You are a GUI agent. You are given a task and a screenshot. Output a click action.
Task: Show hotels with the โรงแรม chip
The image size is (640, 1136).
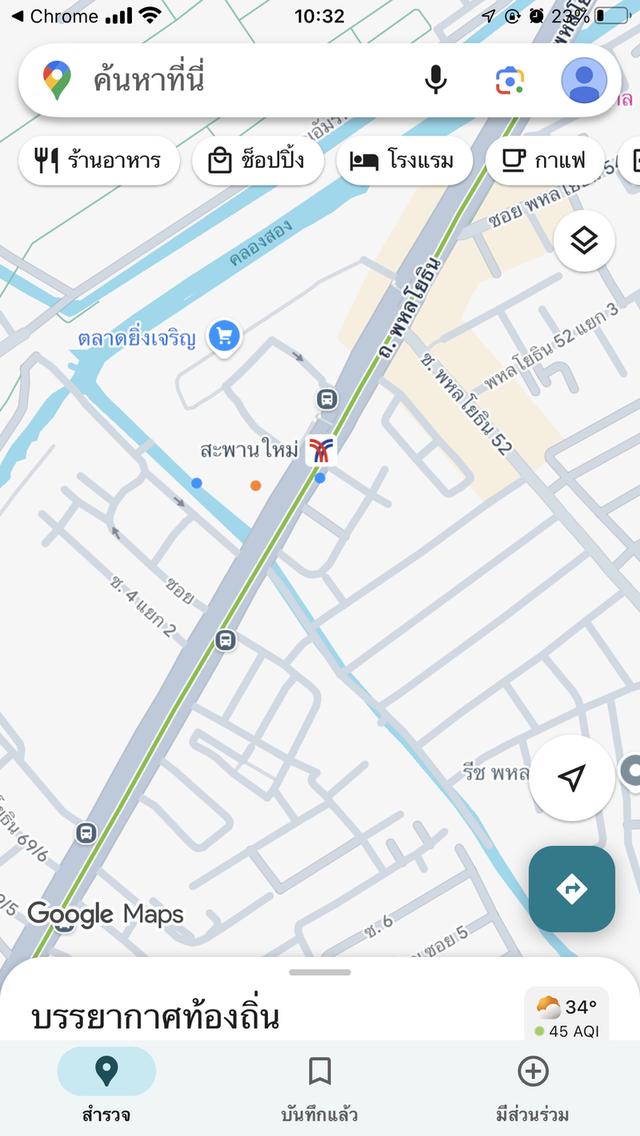coord(403,161)
